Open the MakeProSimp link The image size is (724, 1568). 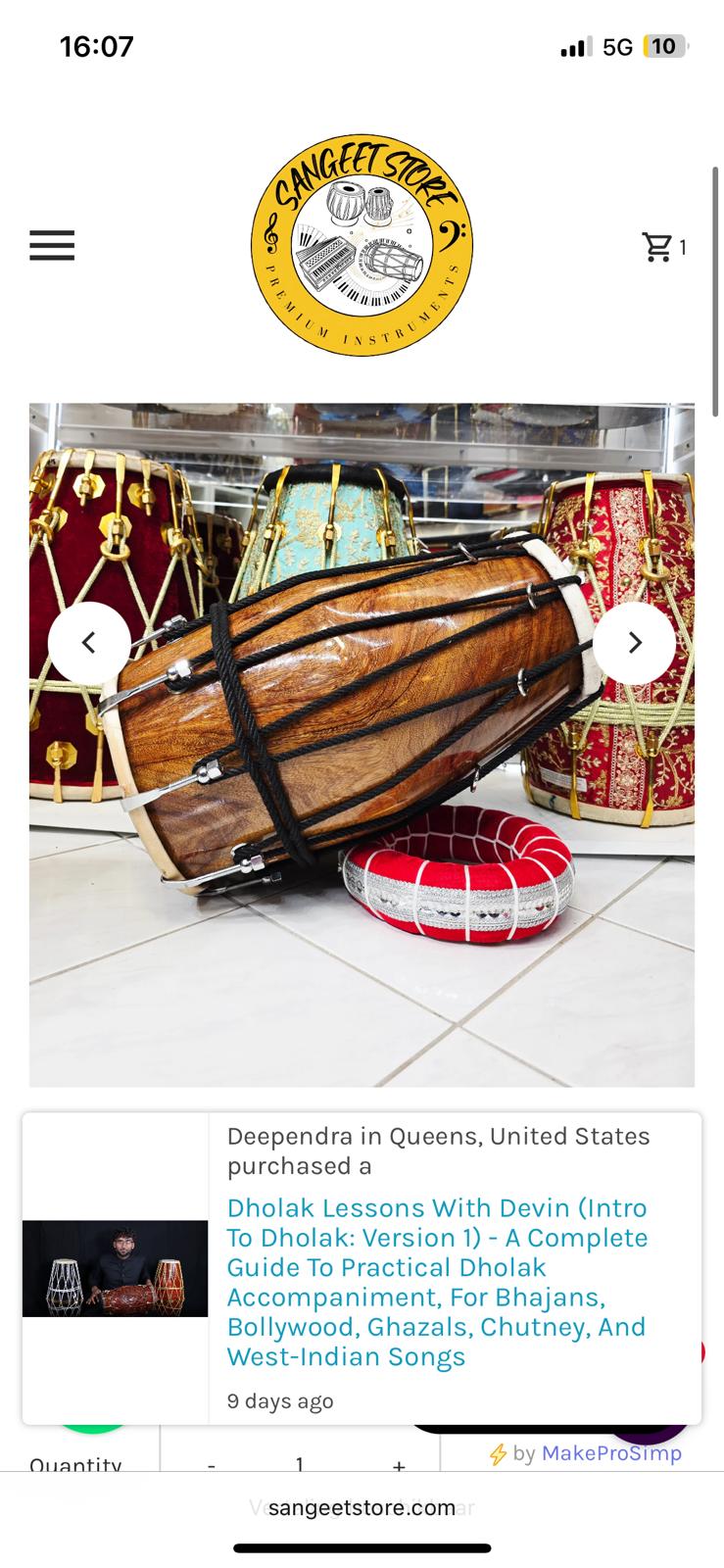pyautogui.click(x=611, y=1453)
